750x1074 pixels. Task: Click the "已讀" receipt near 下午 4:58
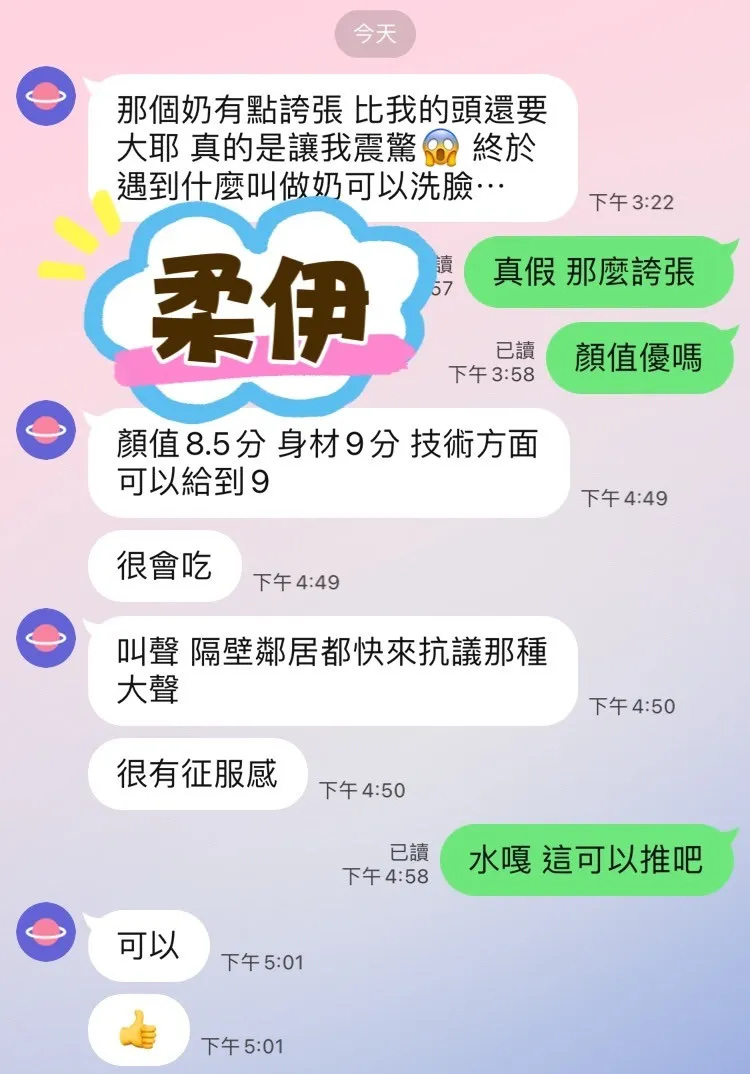[410, 849]
